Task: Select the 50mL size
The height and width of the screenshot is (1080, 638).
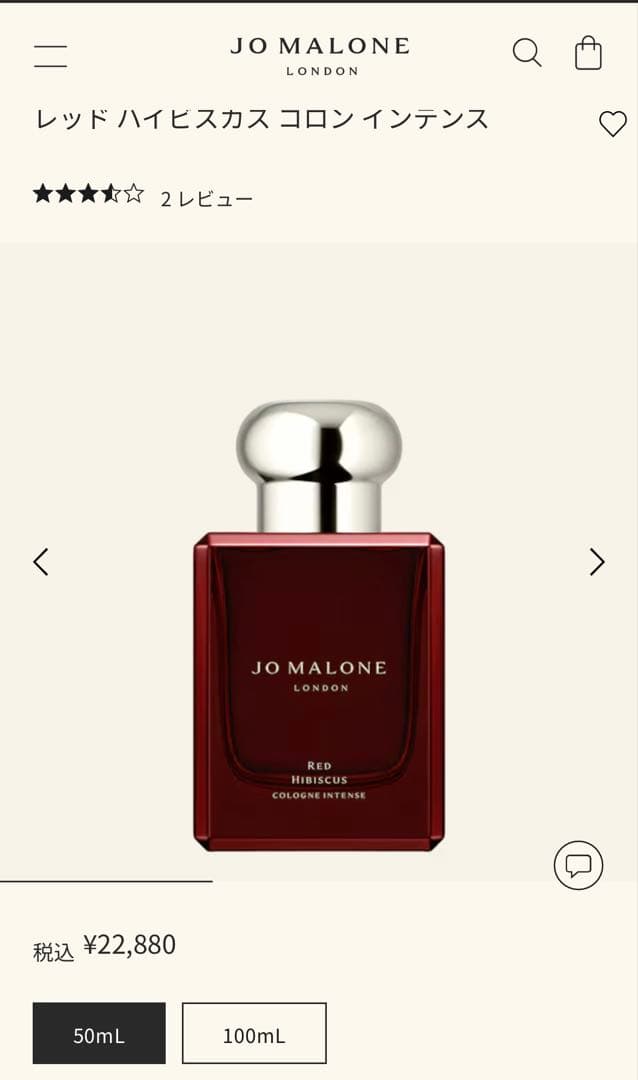Action: click(99, 1034)
